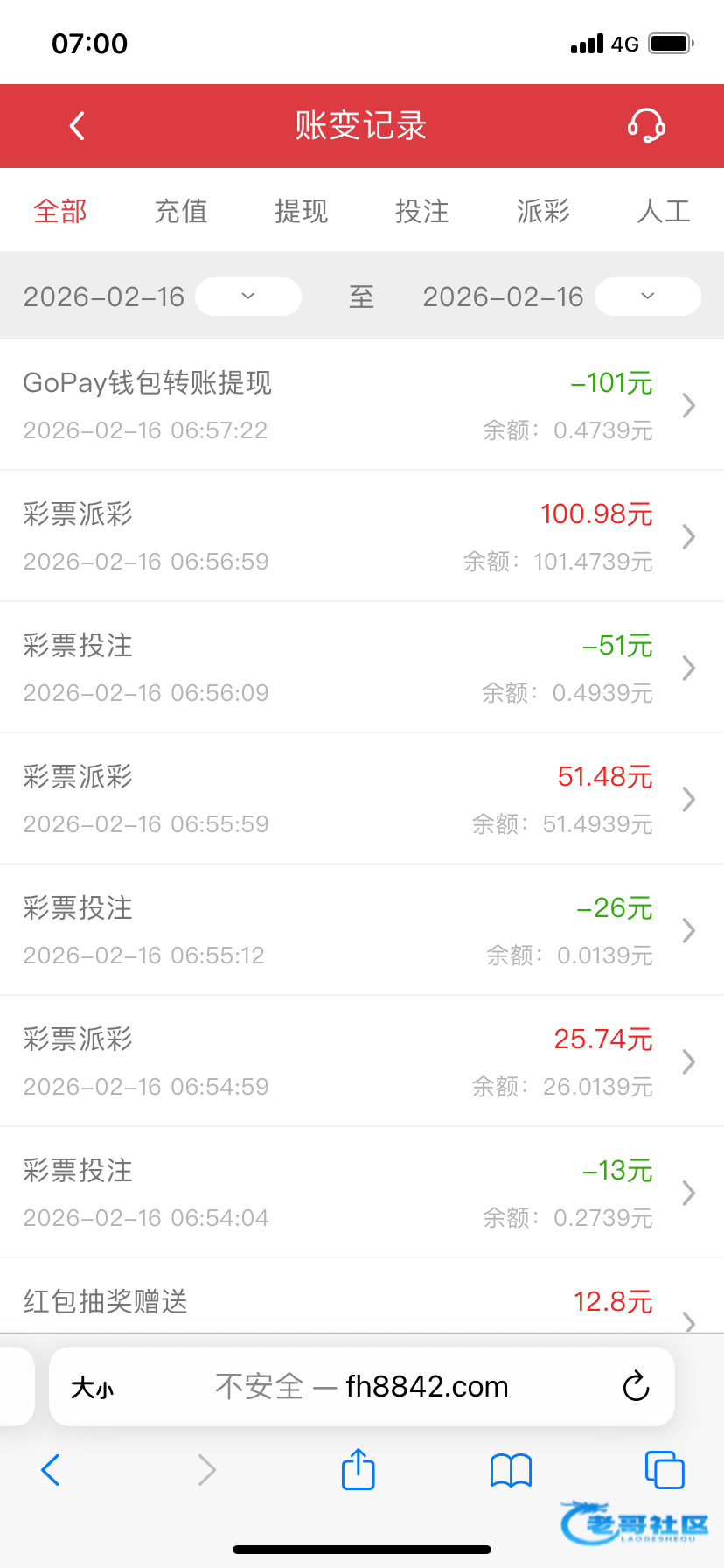Image resolution: width=724 pixels, height=1568 pixels.
Task: Open customer service headset icon
Action: coord(646,126)
